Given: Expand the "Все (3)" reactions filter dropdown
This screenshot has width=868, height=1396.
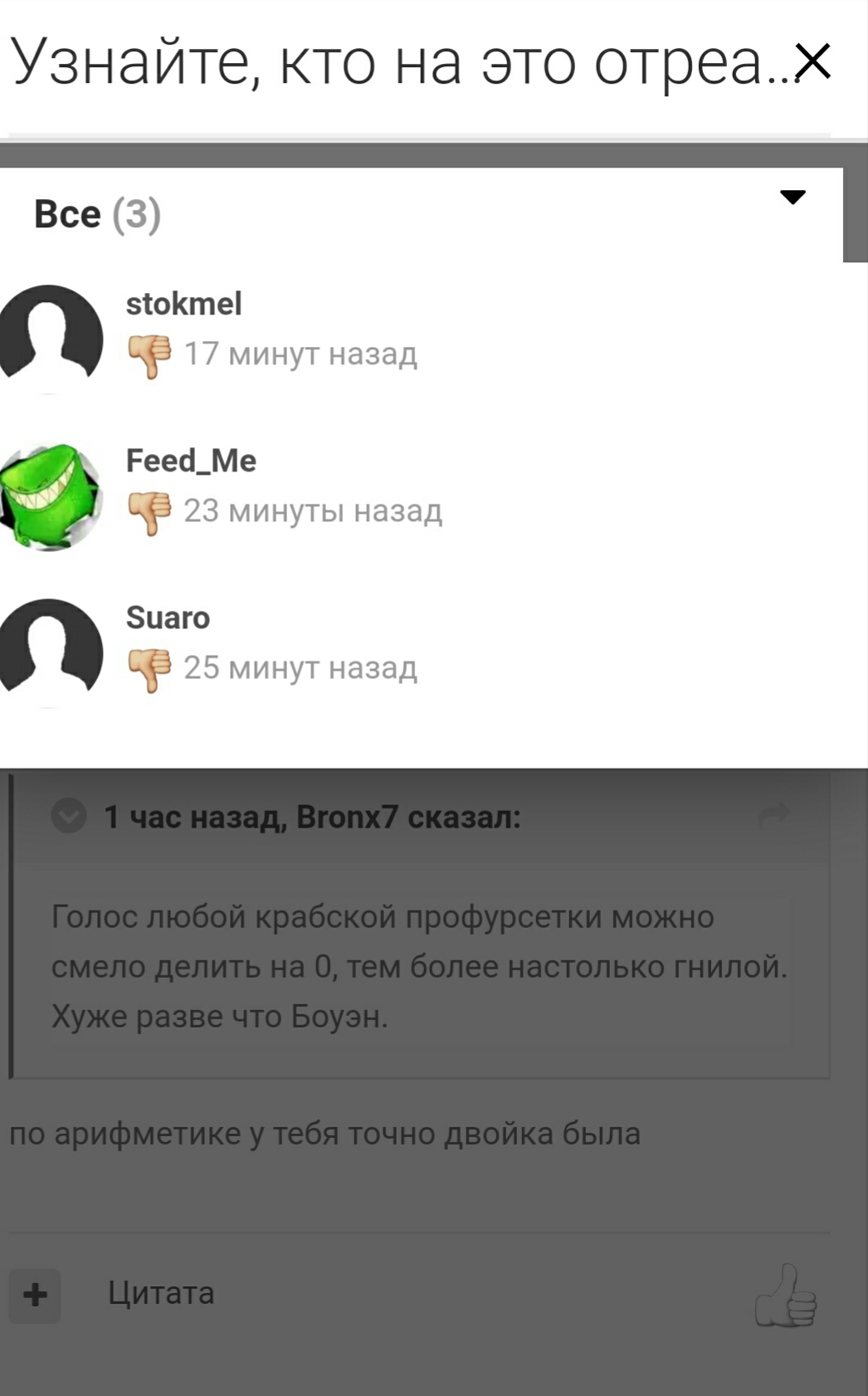Looking at the screenshot, I should (792, 198).
